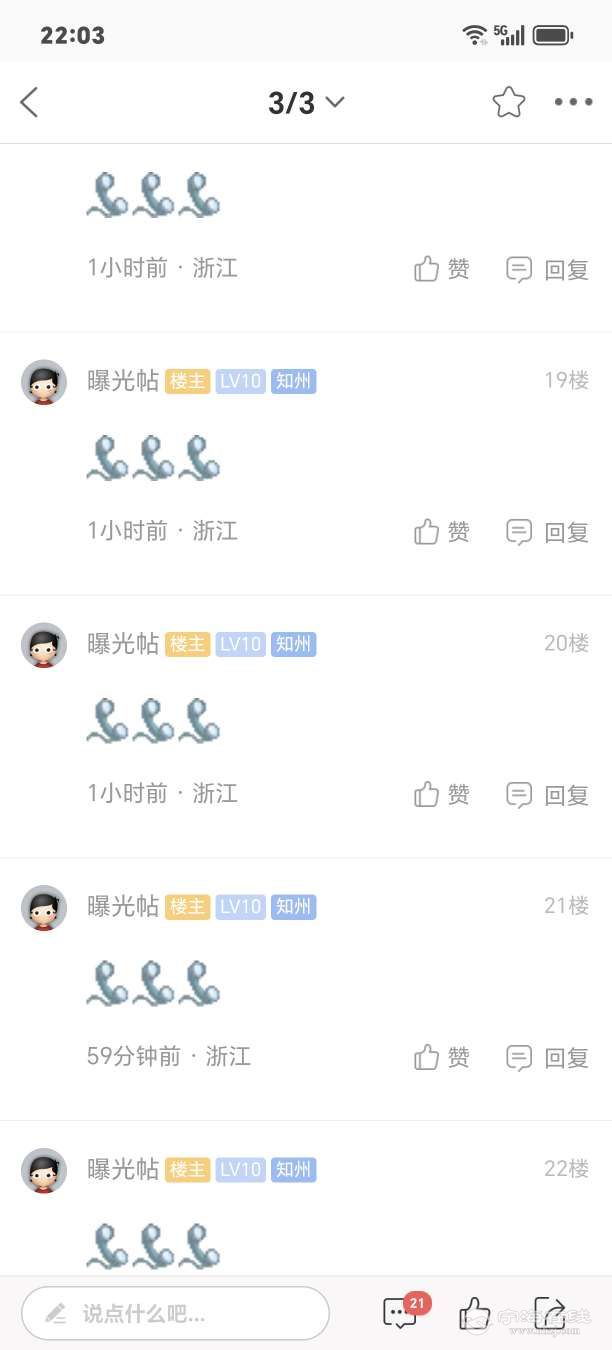Viewport: 612px width, 1350px height.
Task: Open the three-dot overflow menu
Action: click(574, 102)
